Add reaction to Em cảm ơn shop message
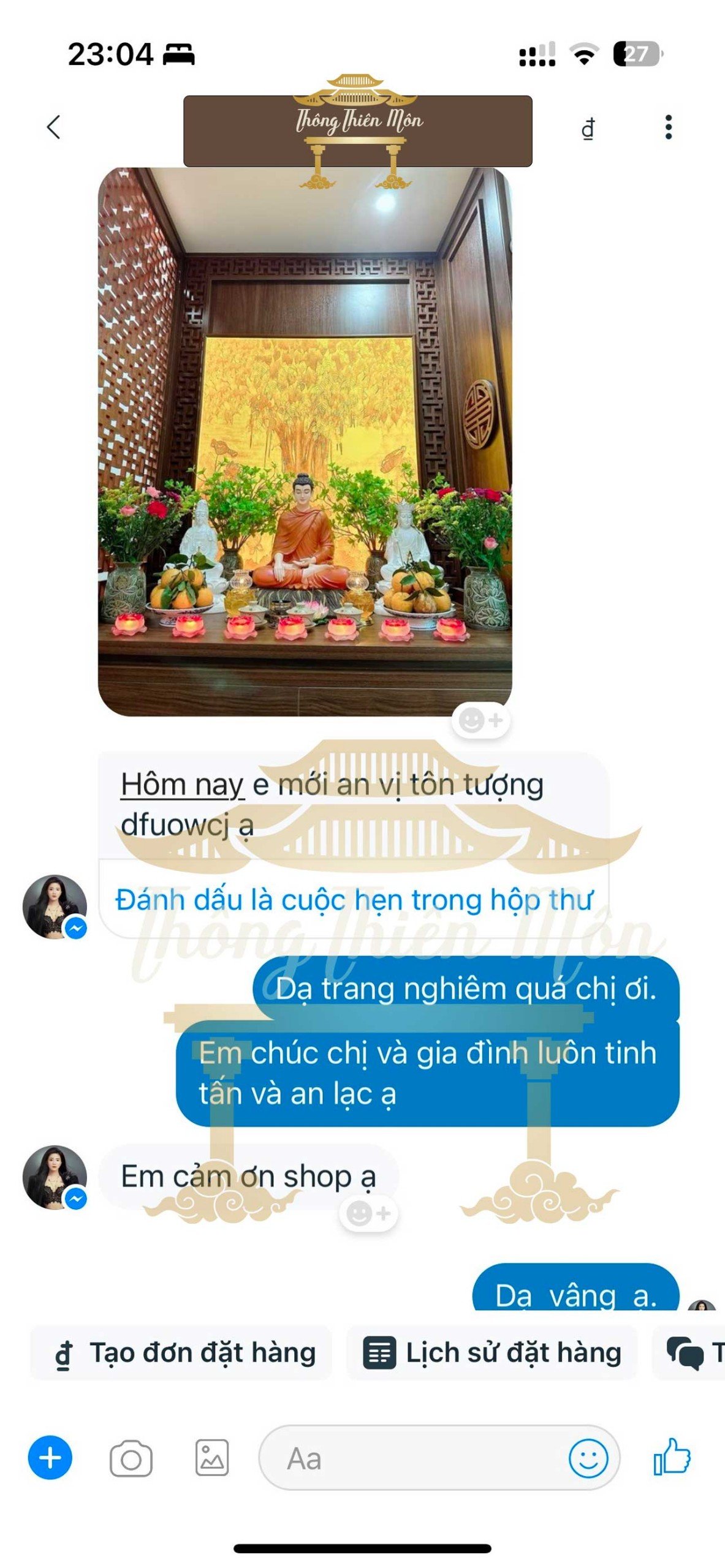Viewport: 725px width, 1568px height. [x=368, y=1213]
